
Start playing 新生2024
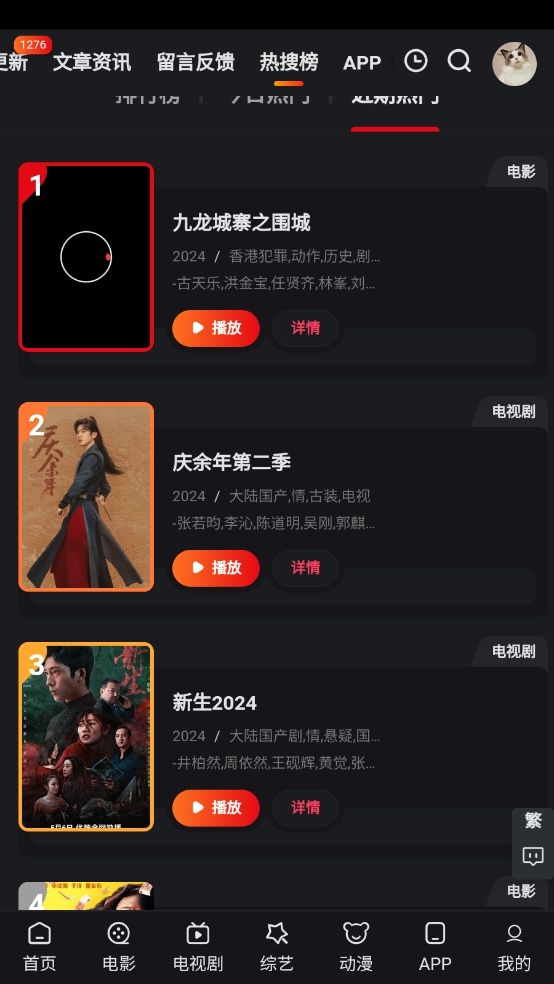tap(216, 808)
